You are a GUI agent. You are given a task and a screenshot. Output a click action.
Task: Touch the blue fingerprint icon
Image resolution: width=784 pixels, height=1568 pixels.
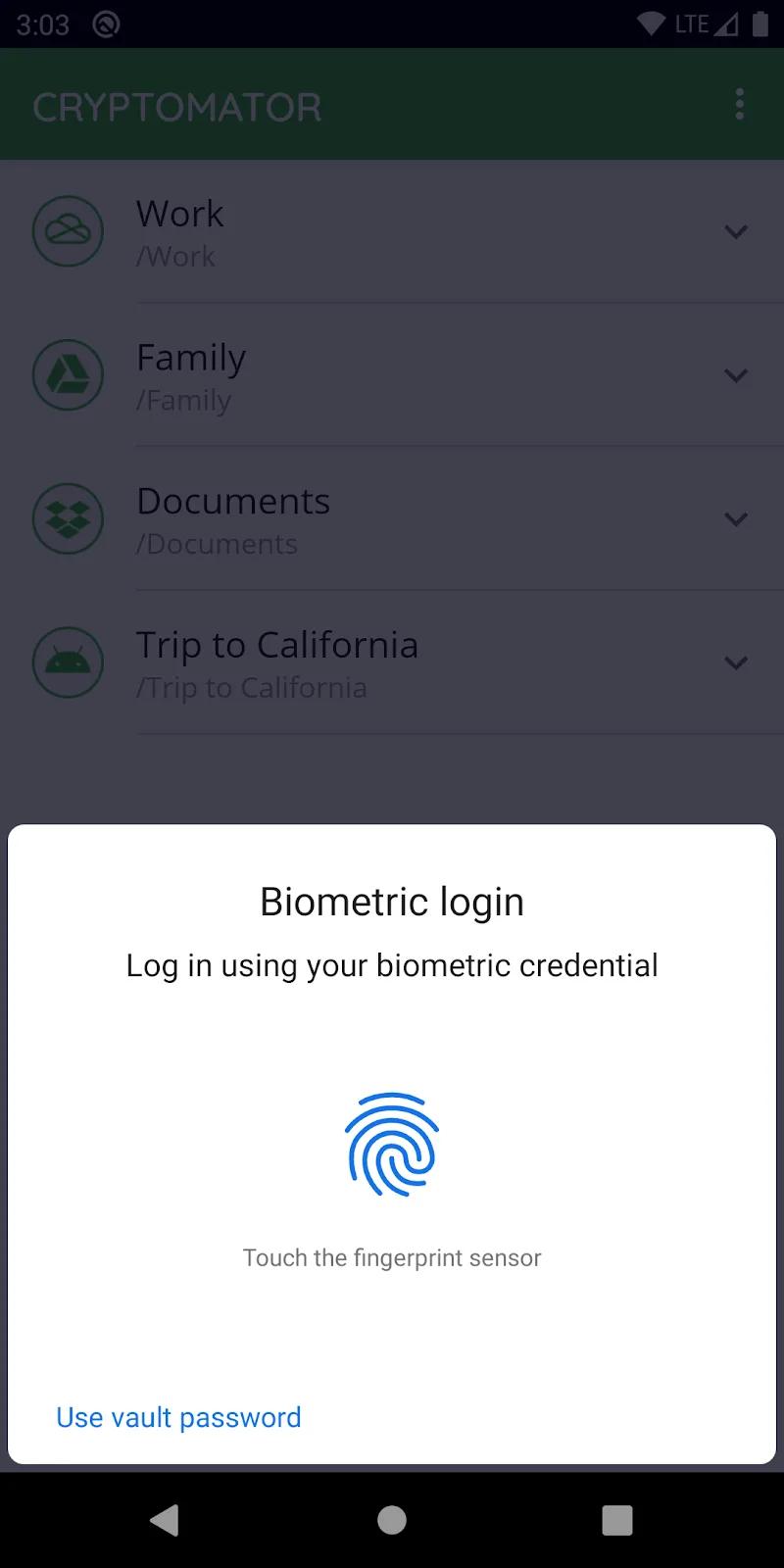[x=392, y=1145]
